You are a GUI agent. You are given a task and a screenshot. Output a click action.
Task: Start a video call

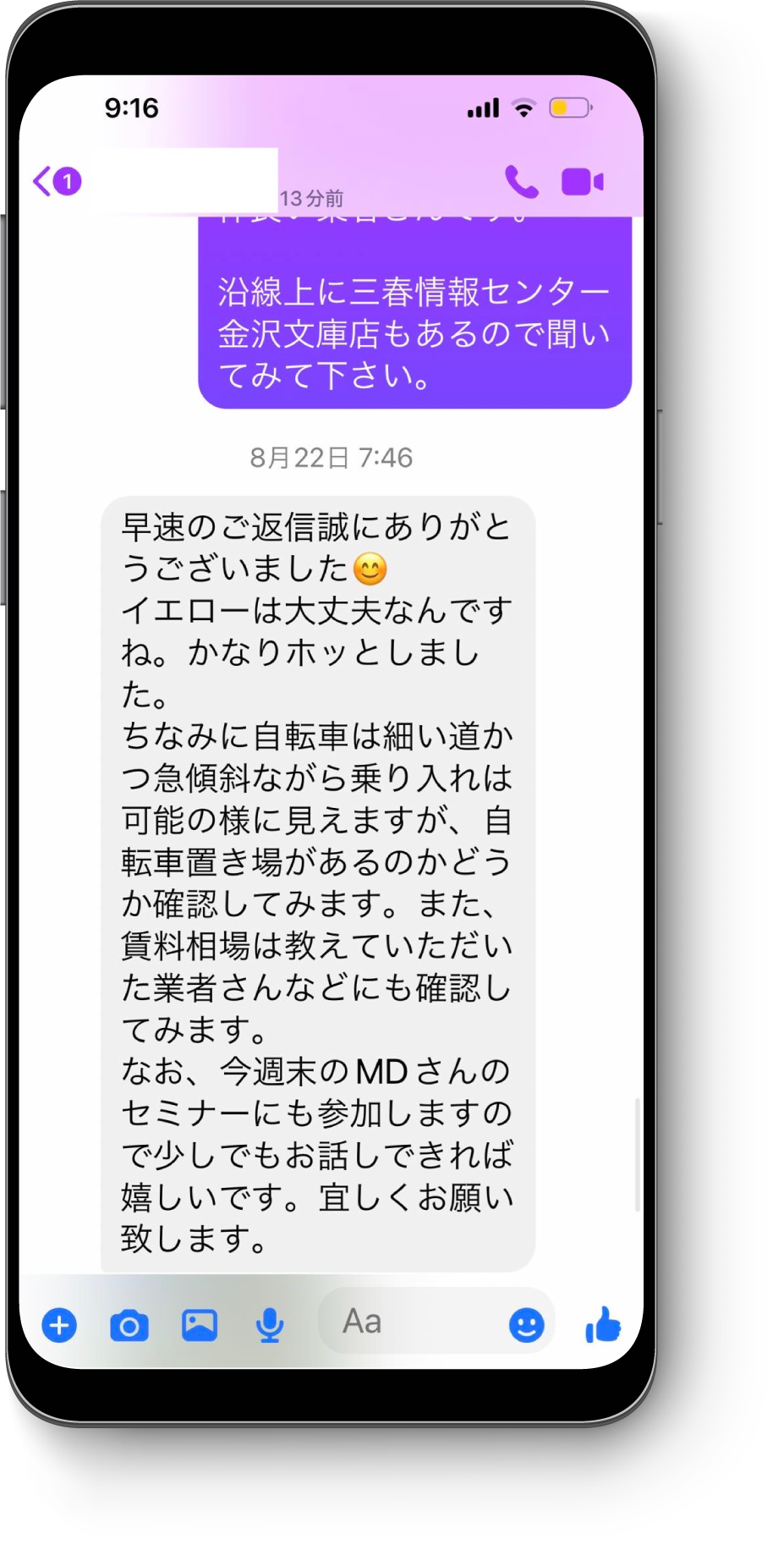583,182
